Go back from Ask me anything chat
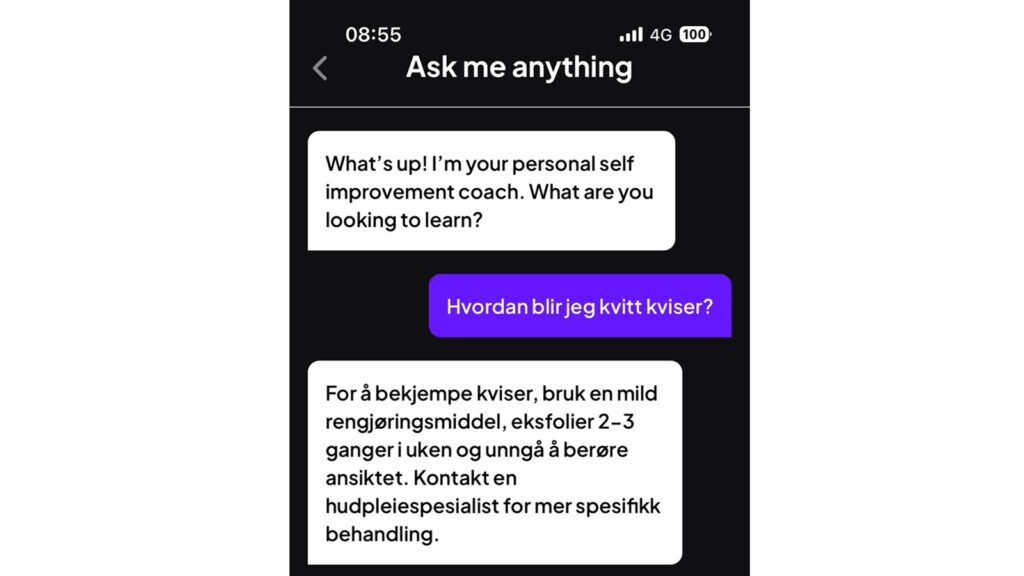Image resolution: width=1024 pixels, height=576 pixels. (320, 68)
